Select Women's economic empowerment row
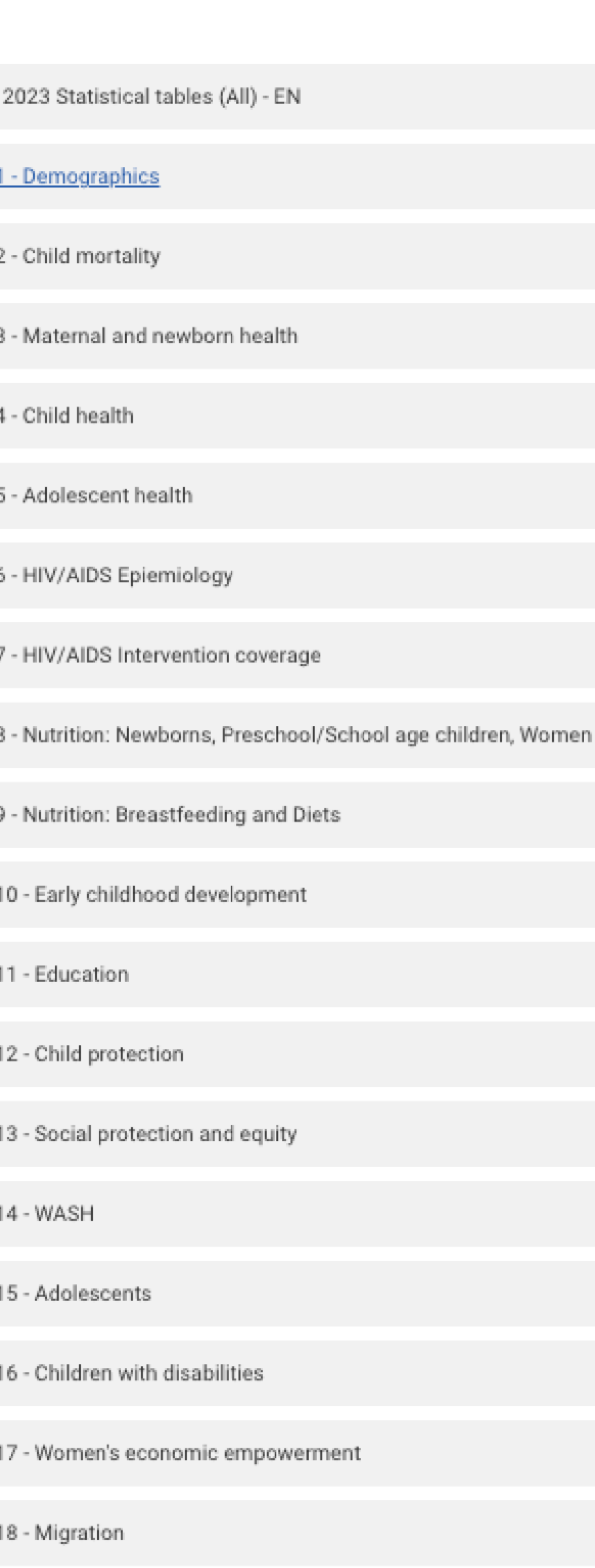595x1568 pixels. click(181, 1453)
